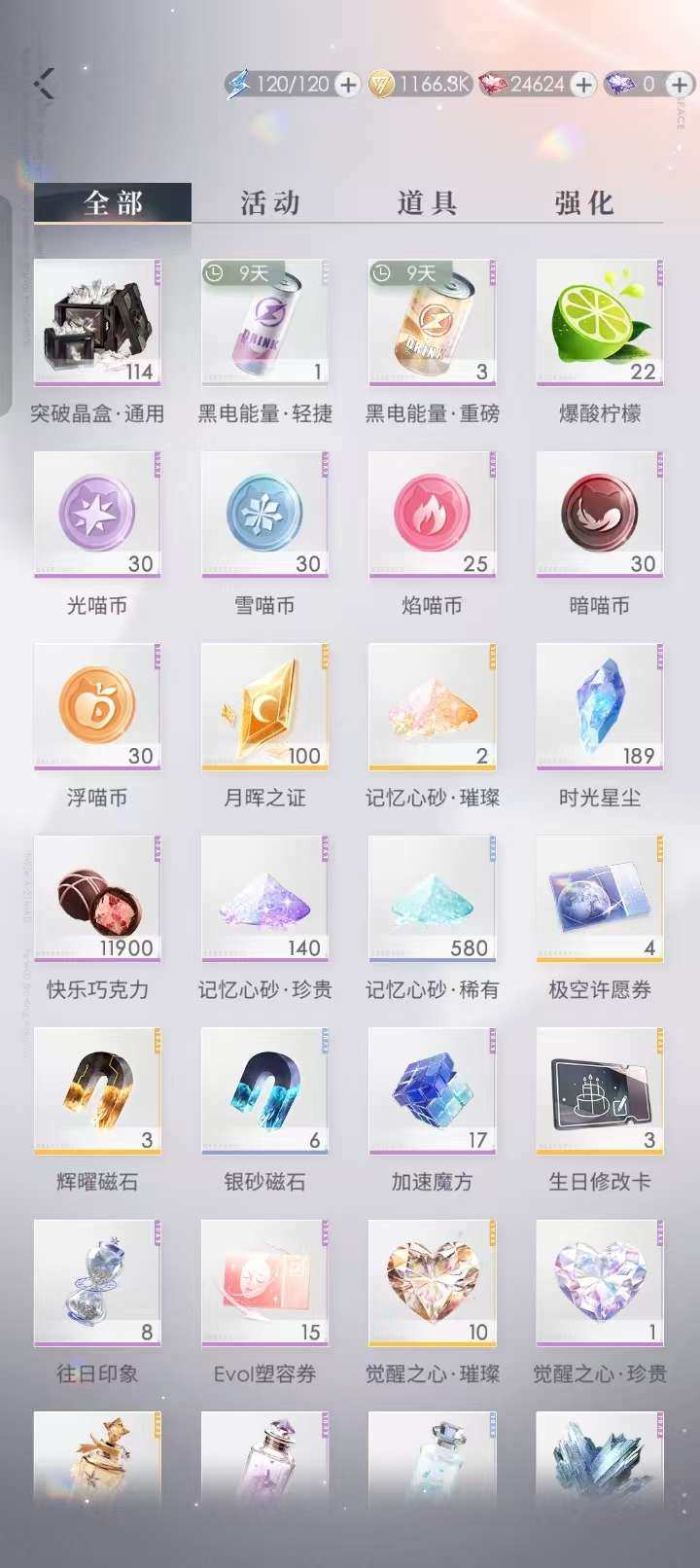Open the 黑电能量·轻捷 energy drink

(x=264, y=321)
